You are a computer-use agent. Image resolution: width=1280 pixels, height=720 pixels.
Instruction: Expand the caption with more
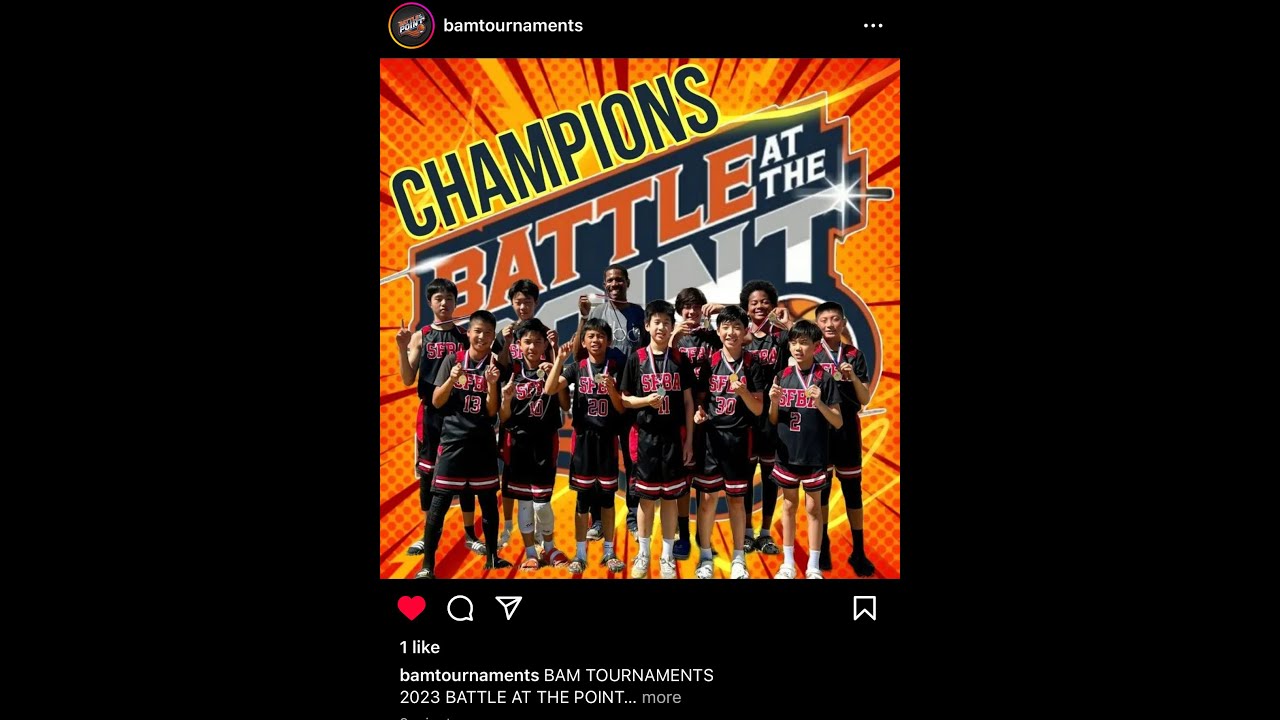(661, 697)
